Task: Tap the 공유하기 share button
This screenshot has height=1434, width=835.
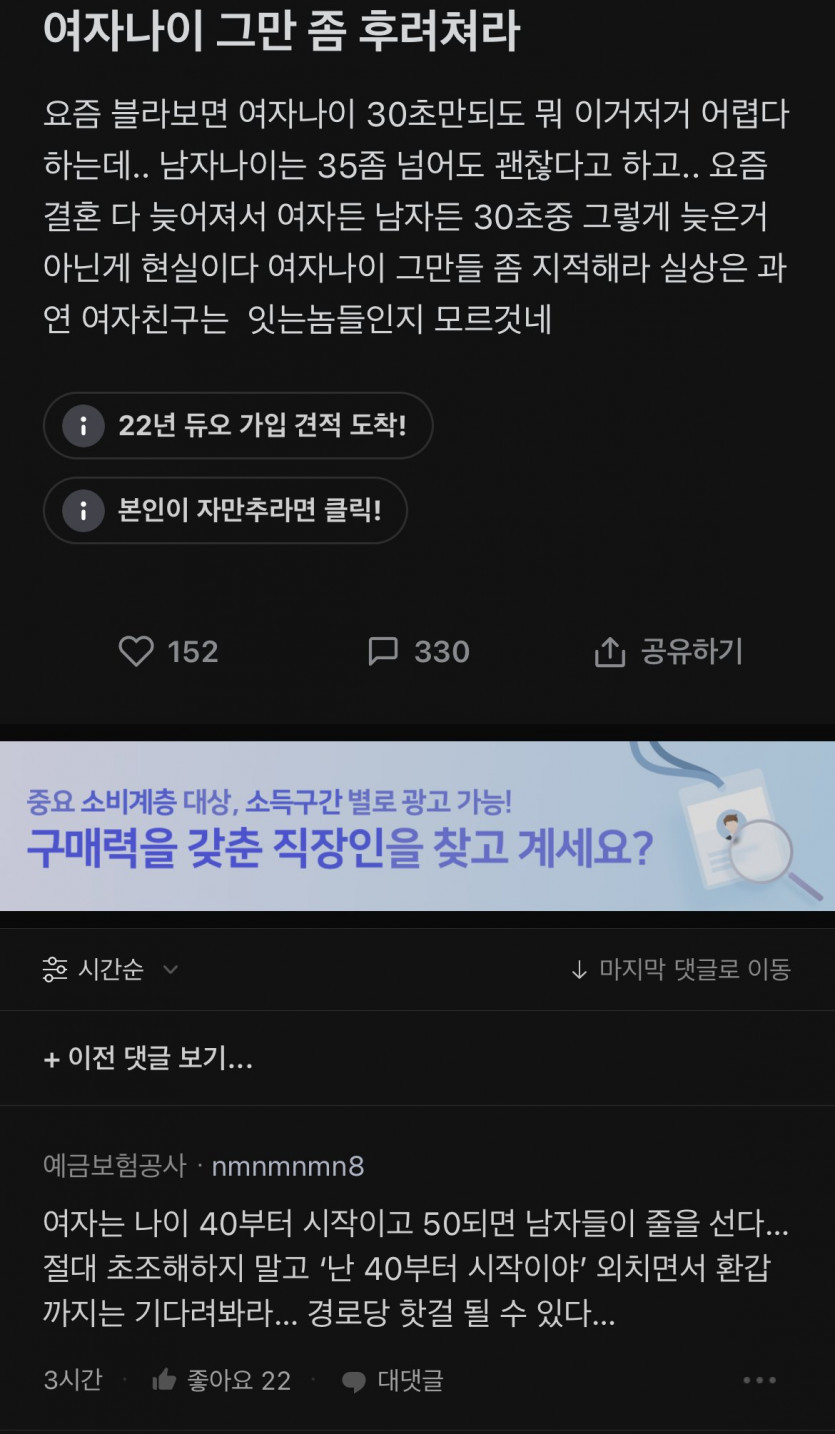Action: pyautogui.click(x=669, y=652)
